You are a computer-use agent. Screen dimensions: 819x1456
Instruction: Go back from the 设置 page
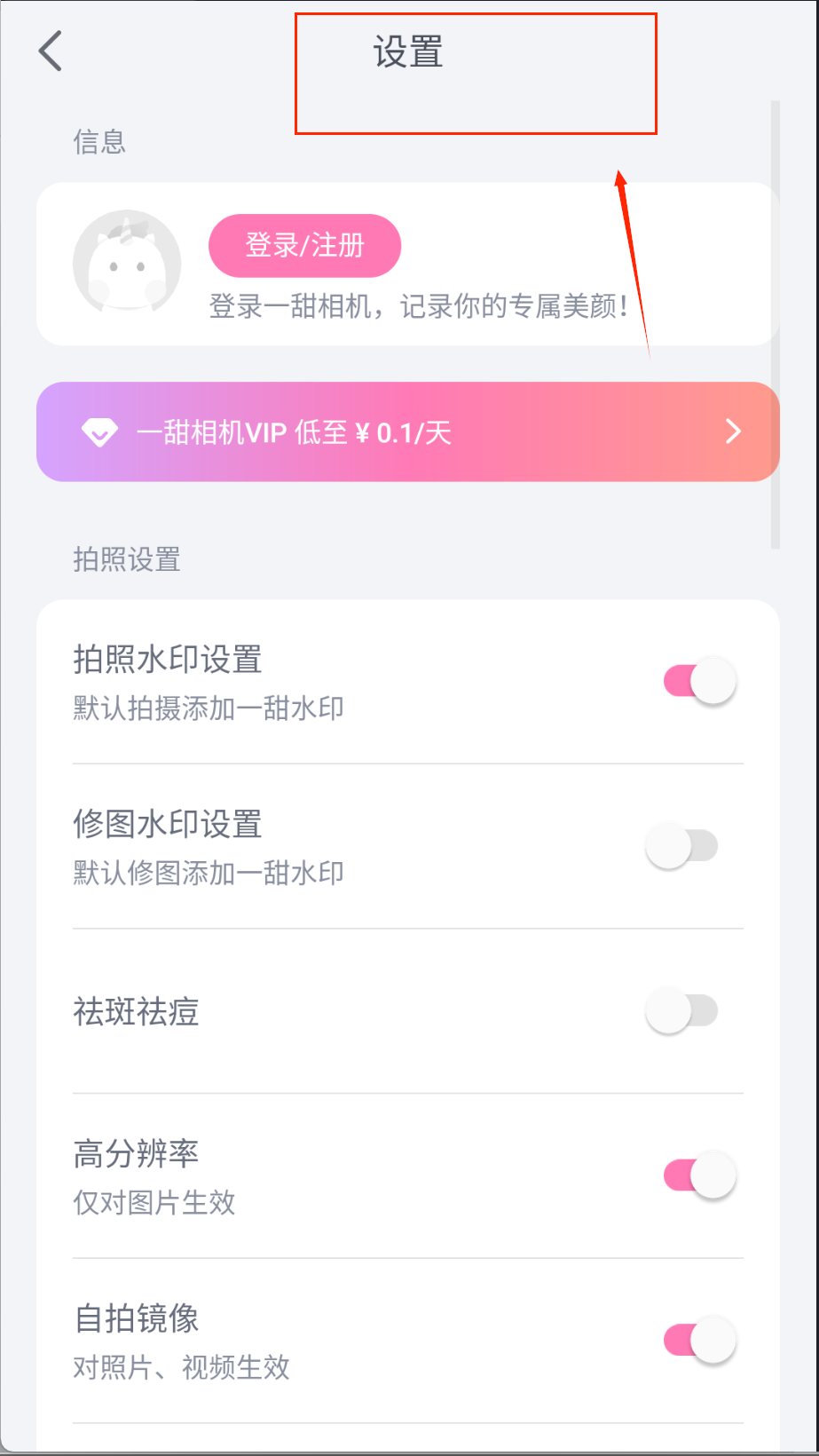pyautogui.click(x=51, y=51)
